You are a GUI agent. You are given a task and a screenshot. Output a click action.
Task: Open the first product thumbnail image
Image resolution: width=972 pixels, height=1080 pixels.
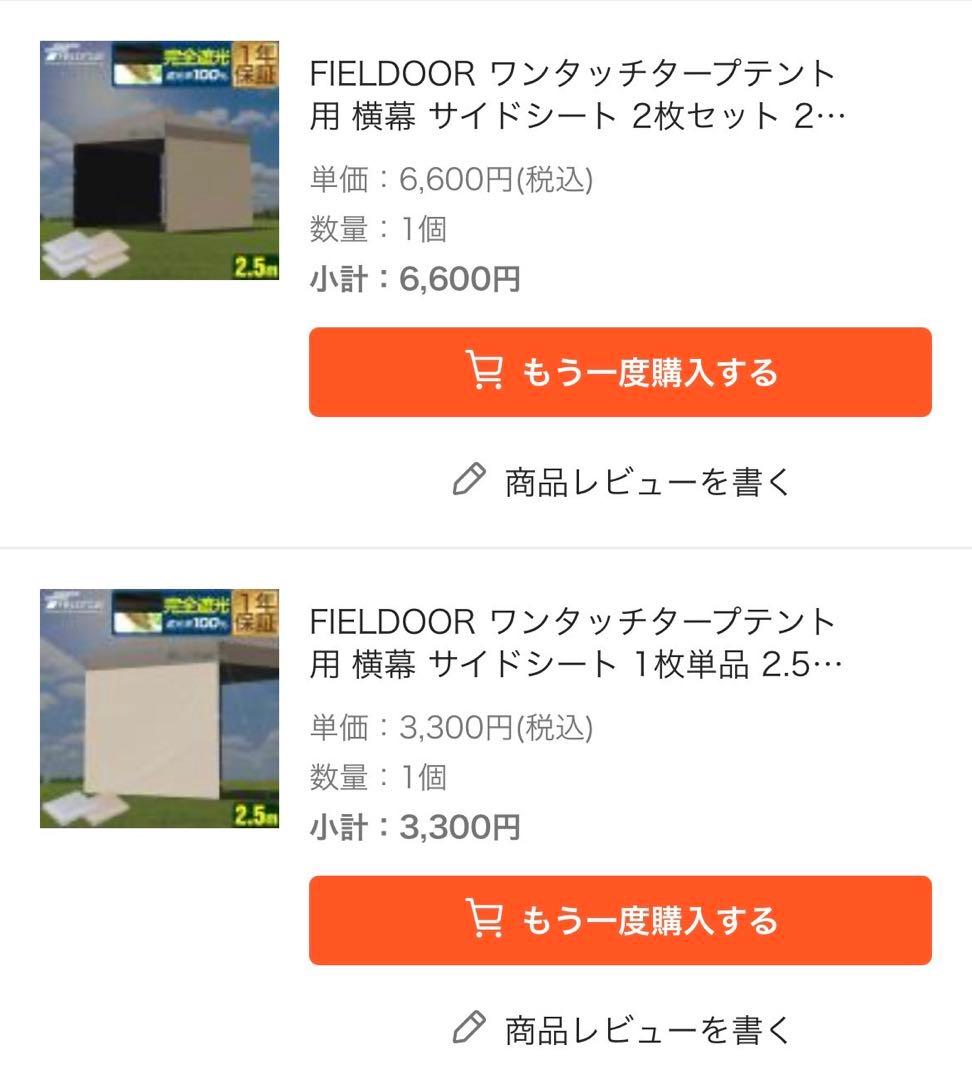point(160,160)
